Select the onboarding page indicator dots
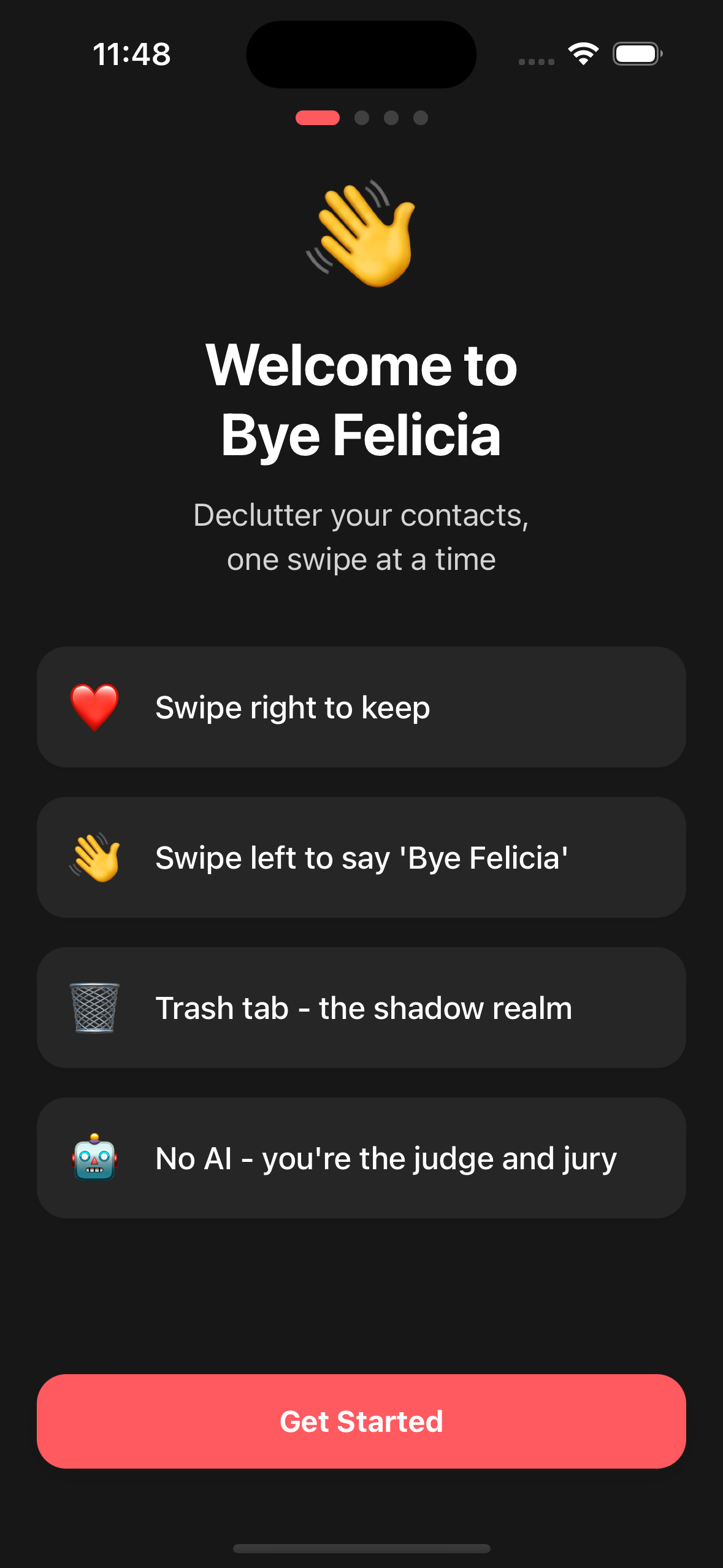Screen dimensions: 723x1568 click(361, 118)
